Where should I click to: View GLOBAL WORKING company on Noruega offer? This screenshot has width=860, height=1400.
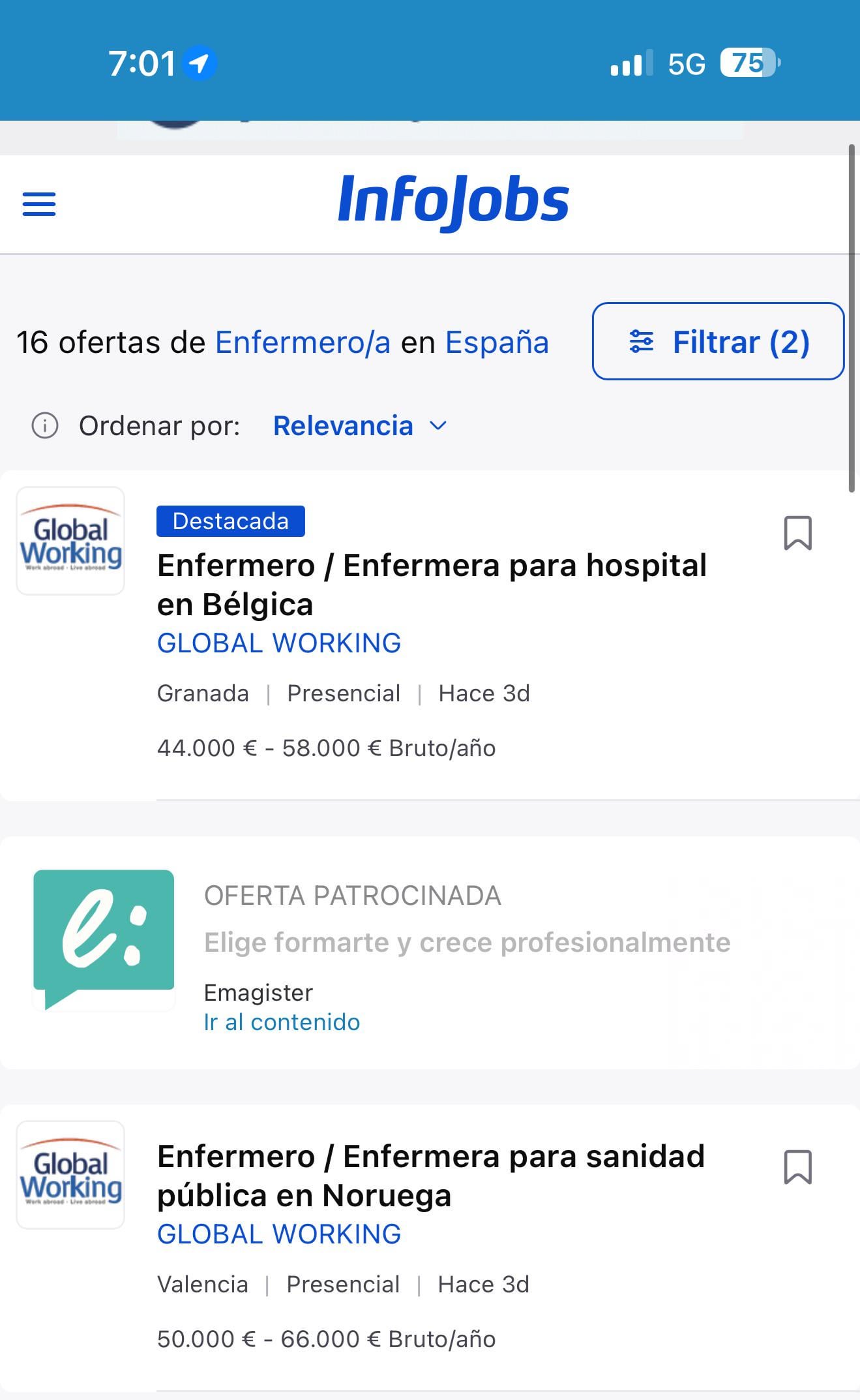point(279,1234)
